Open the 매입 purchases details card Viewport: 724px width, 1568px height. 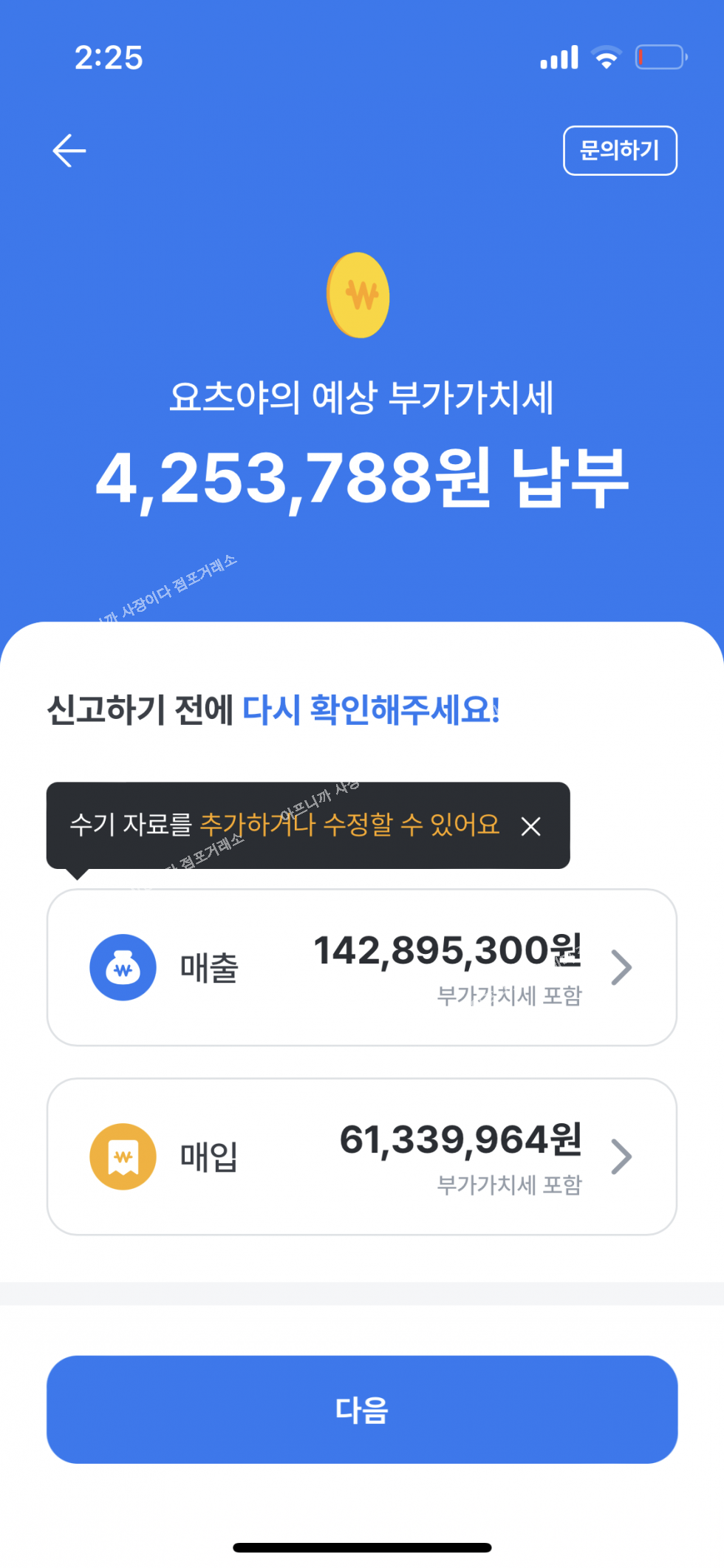pos(361,1156)
